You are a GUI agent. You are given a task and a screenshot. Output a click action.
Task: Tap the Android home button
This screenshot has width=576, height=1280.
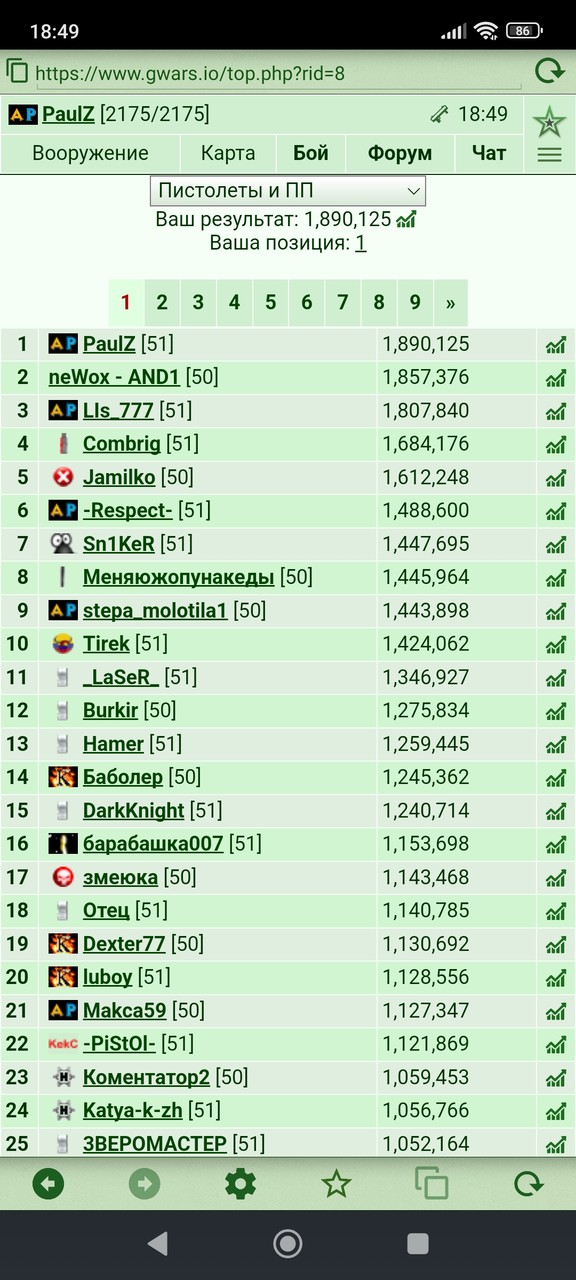[288, 1243]
